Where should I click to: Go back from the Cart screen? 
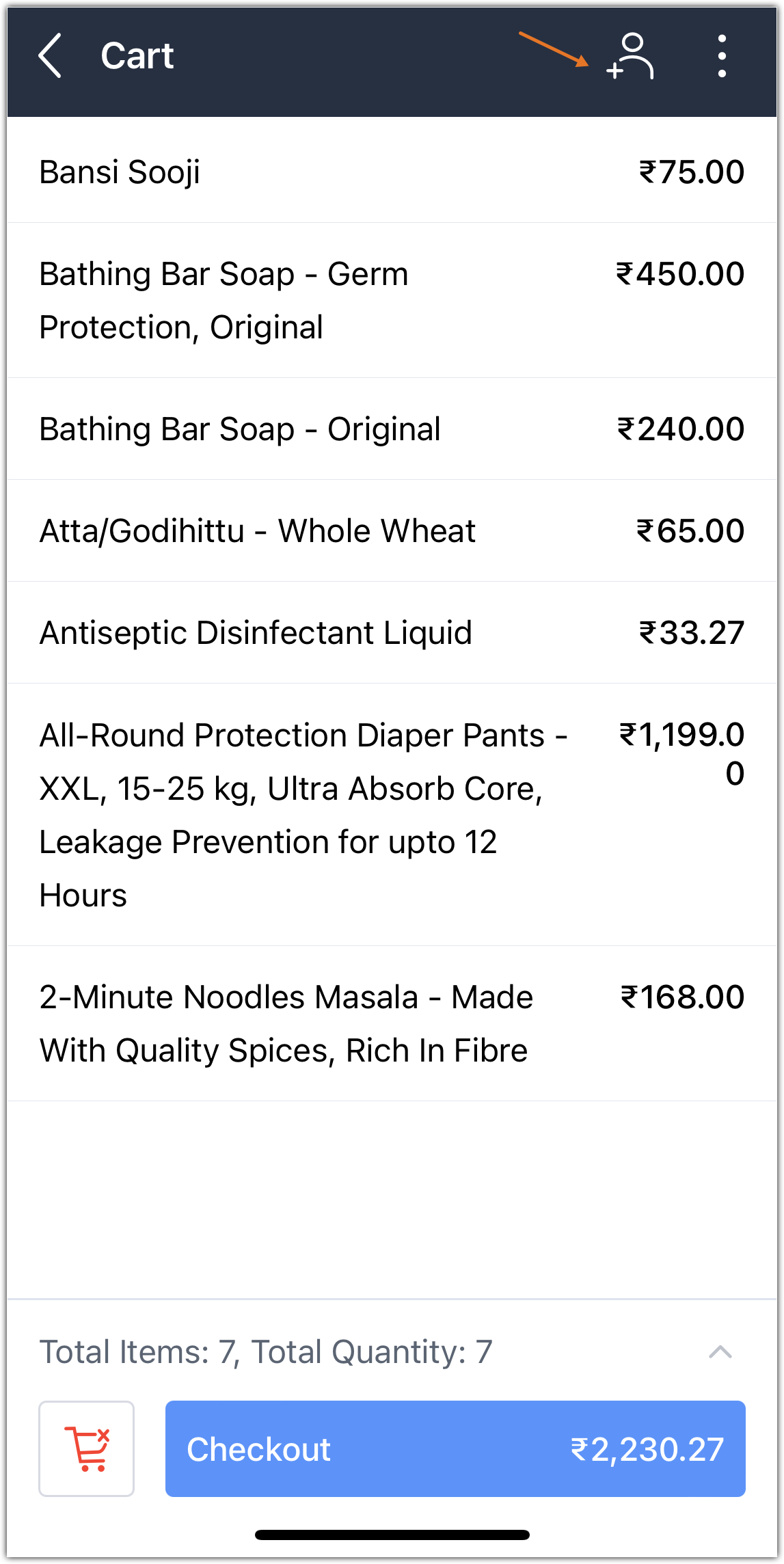pyautogui.click(x=50, y=55)
